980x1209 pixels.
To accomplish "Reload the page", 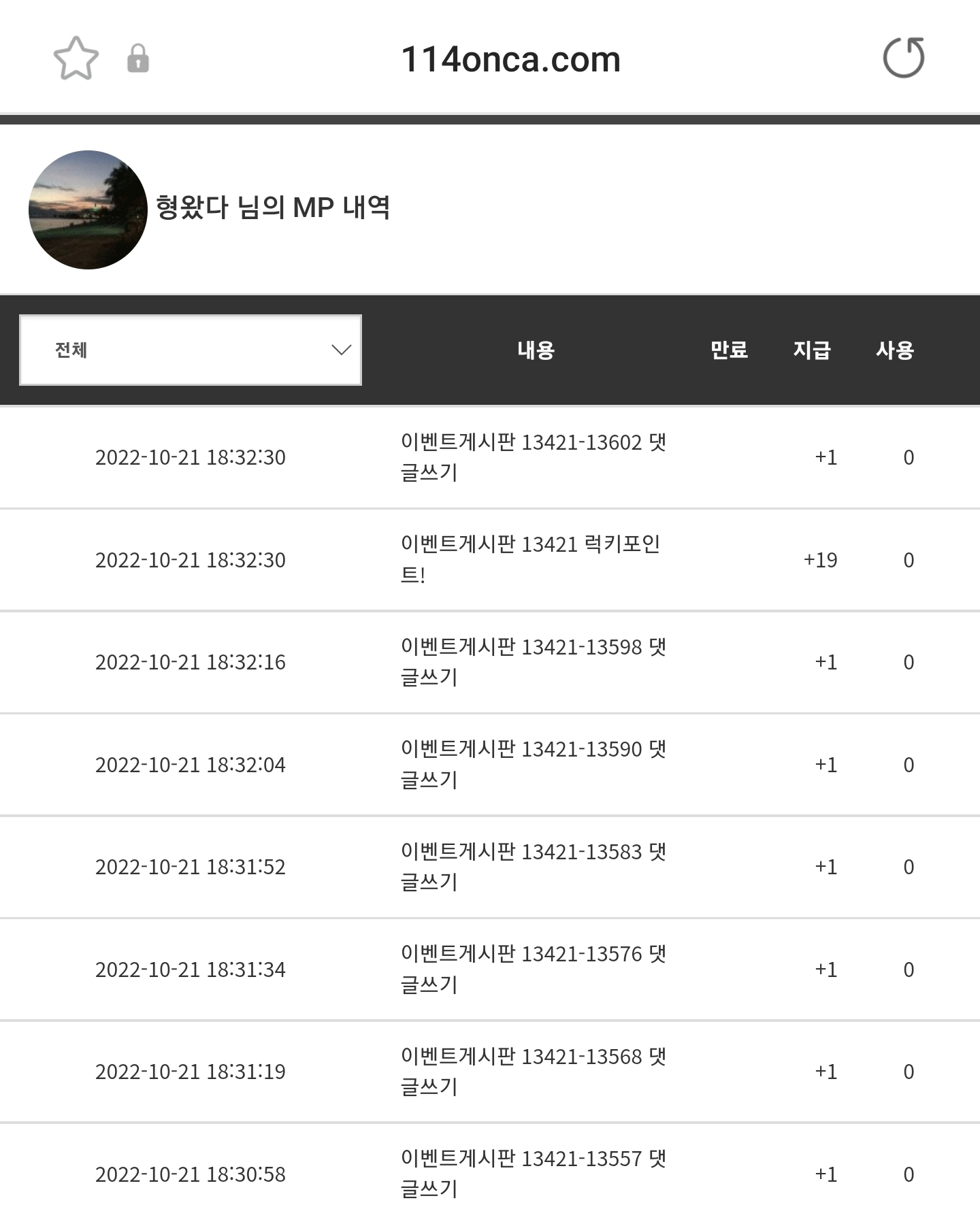I will coord(903,58).
